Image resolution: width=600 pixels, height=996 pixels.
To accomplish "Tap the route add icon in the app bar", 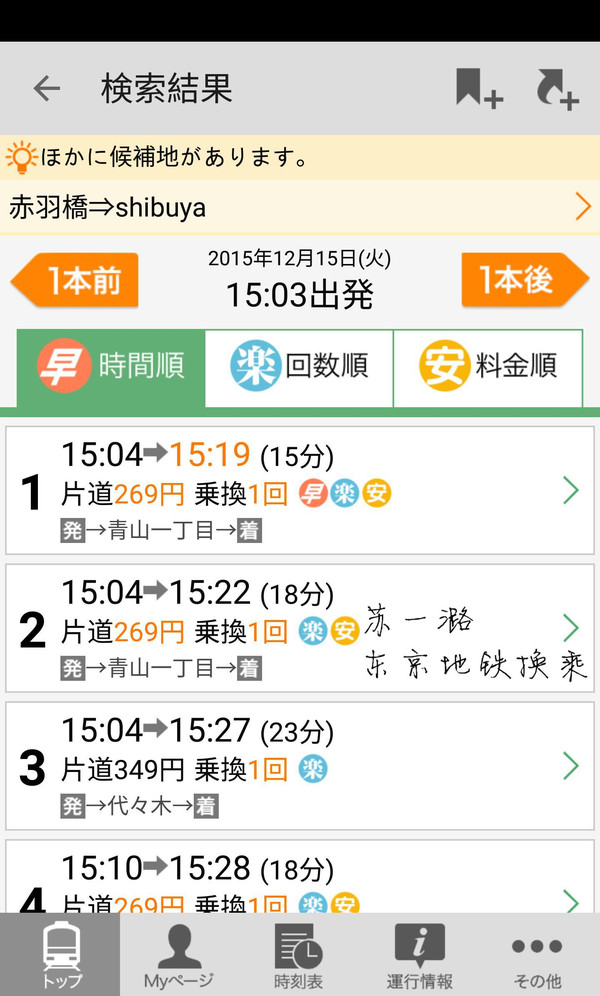I will point(557,89).
